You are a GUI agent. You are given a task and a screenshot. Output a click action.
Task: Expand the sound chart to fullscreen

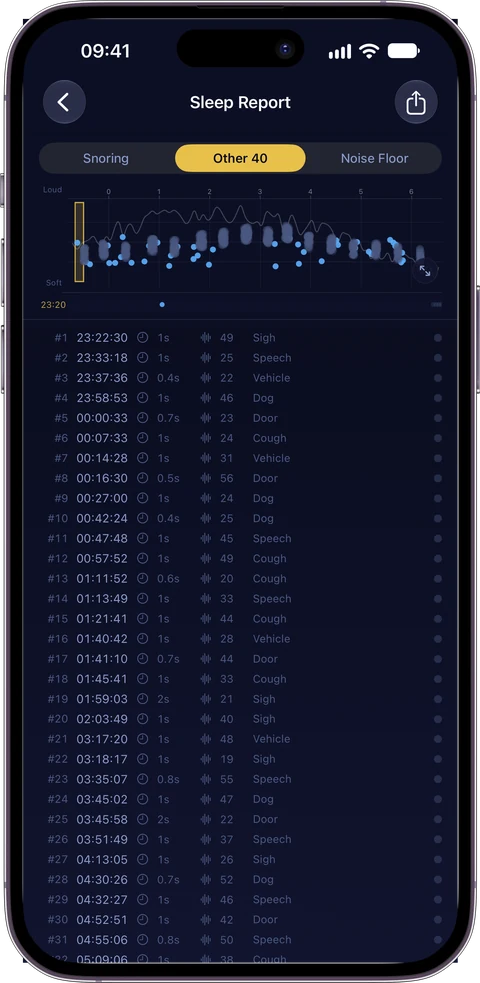coord(425,271)
